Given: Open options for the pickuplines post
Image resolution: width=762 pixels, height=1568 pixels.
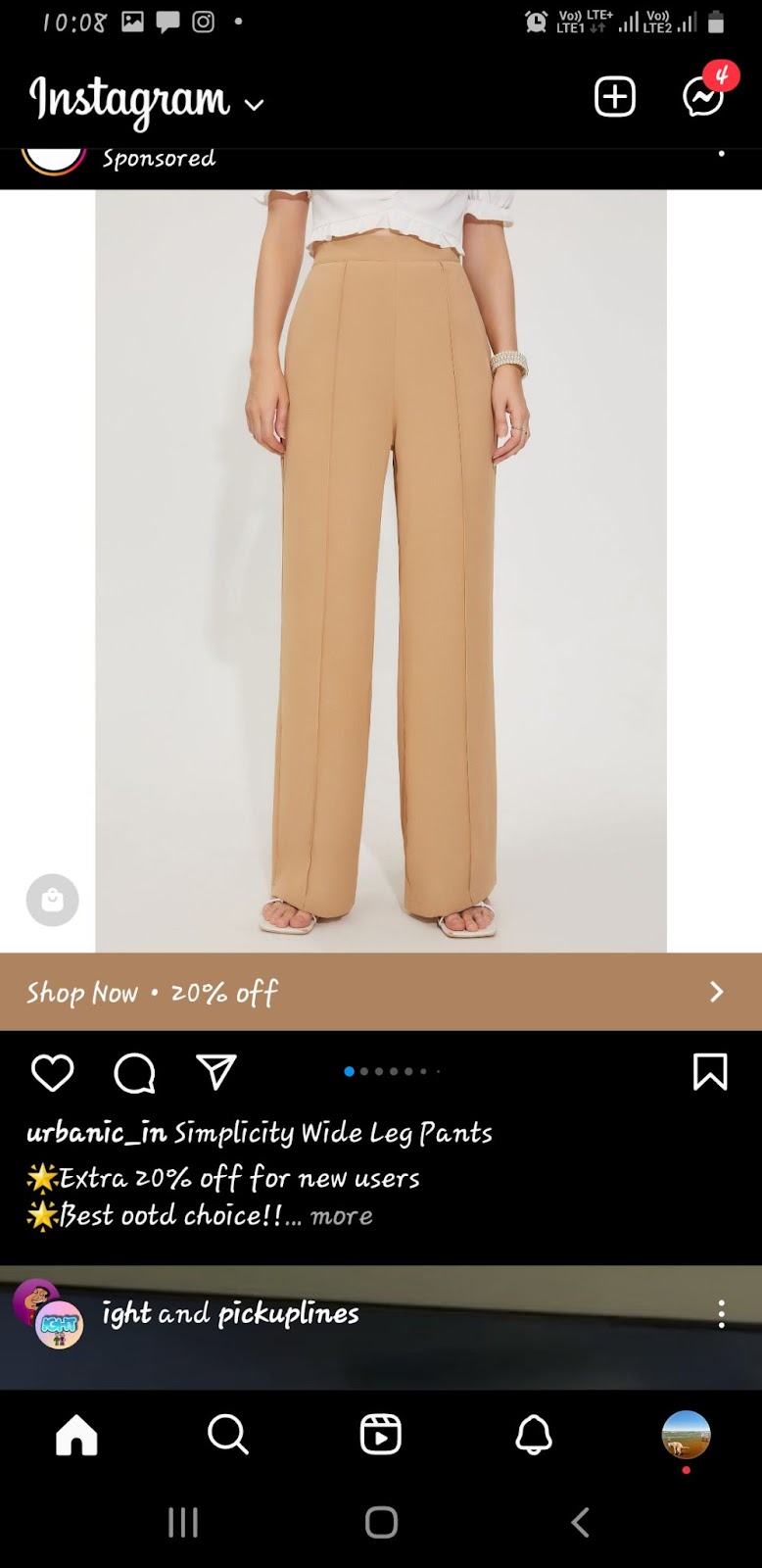Looking at the screenshot, I should (721, 1314).
